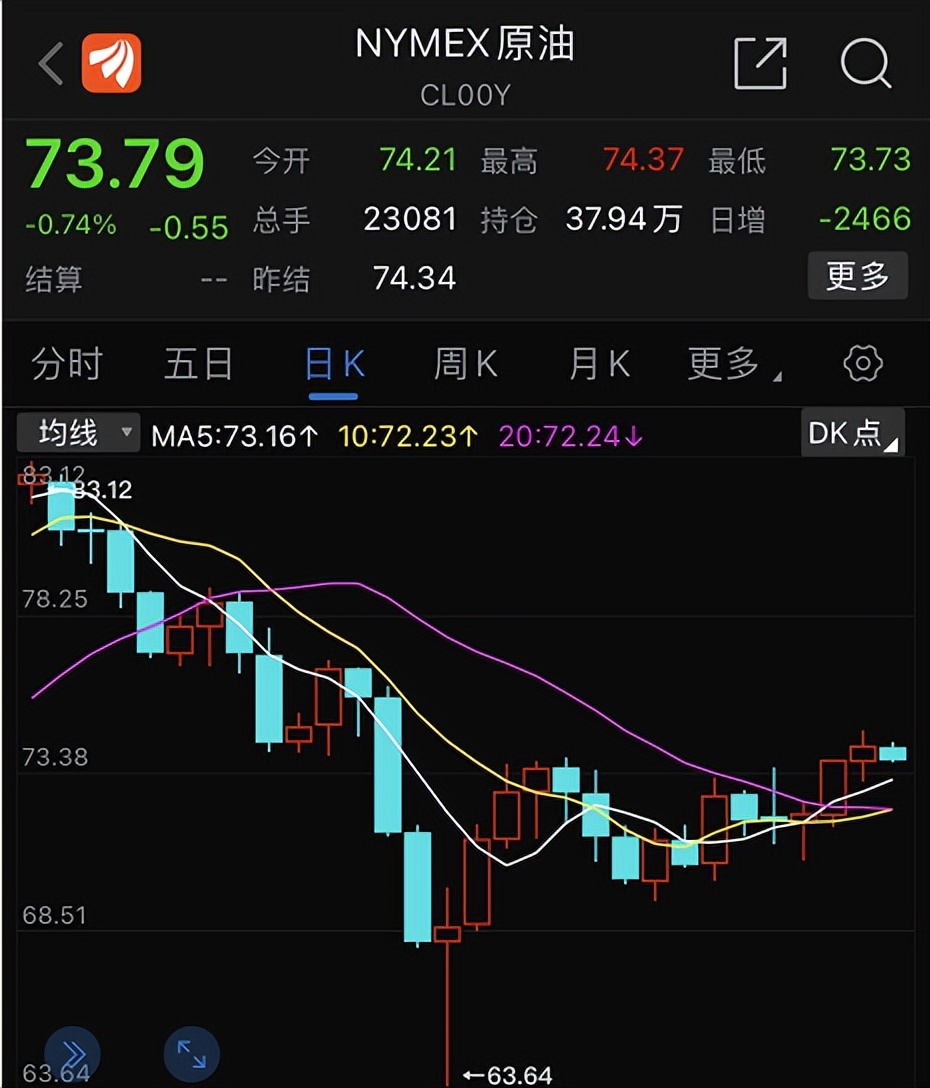The width and height of the screenshot is (930, 1088).
Task: Switch to the 周K weekly chart tab
Action: [464, 364]
